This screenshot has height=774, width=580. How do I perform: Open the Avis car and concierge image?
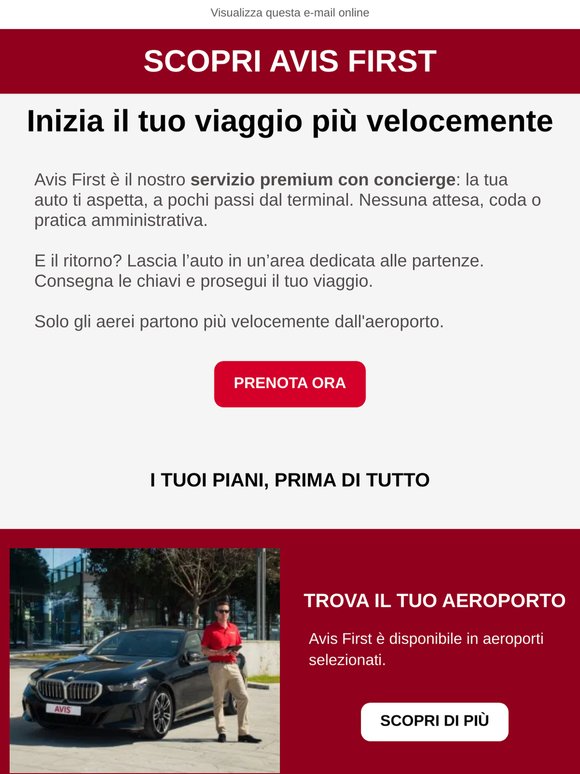click(x=145, y=660)
